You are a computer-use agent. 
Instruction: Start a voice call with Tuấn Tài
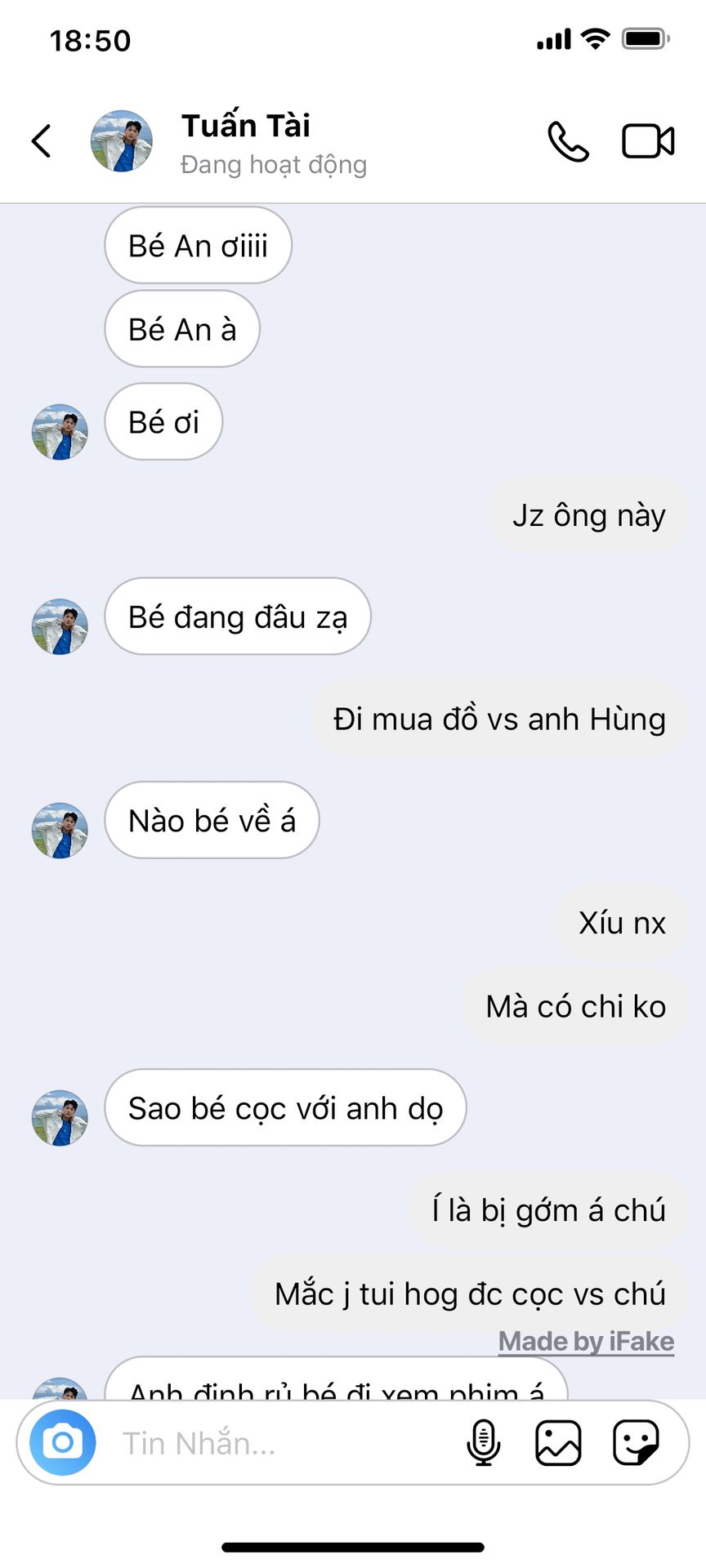(568, 141)
